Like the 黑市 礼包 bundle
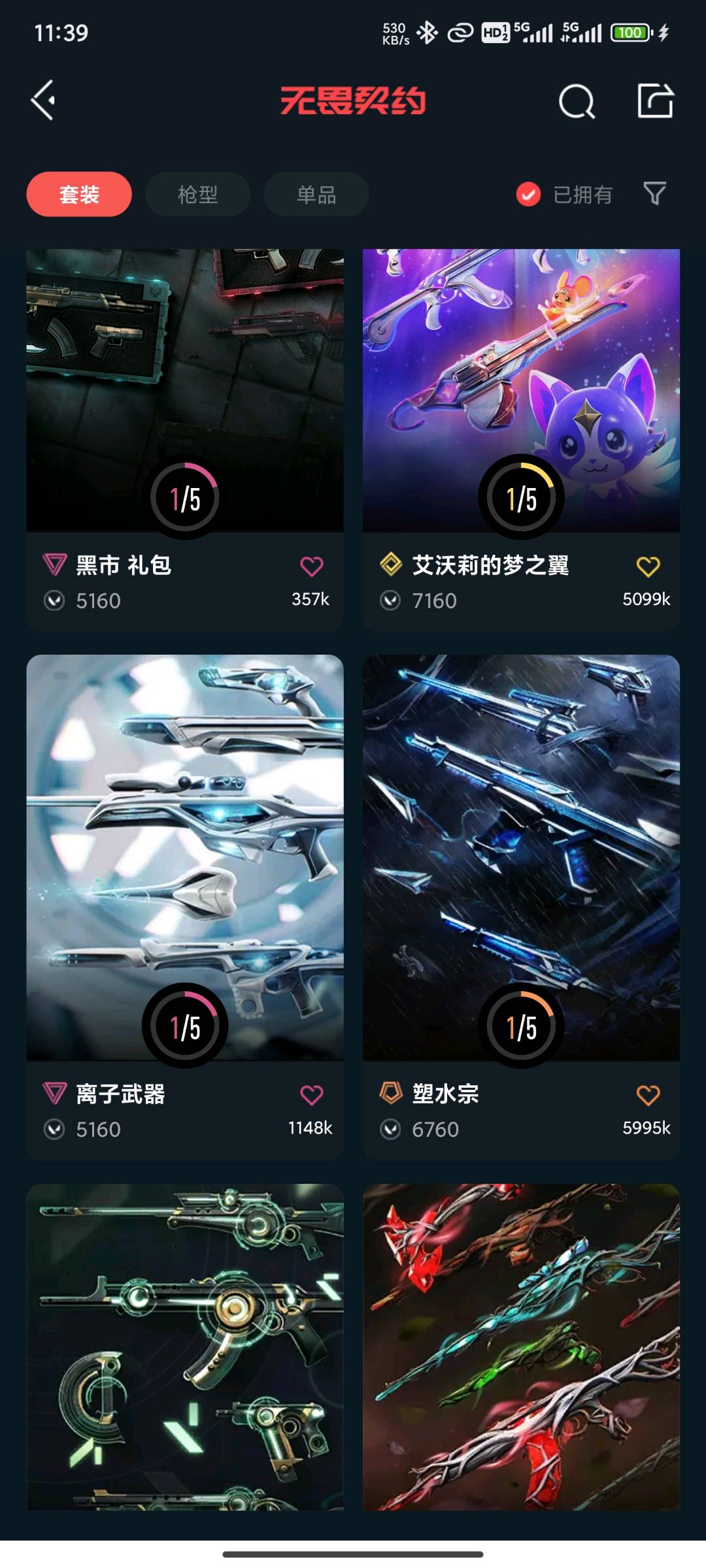The width and height of the screenshot is (706, 1568). pyautogui.click(x=312, y=566)
